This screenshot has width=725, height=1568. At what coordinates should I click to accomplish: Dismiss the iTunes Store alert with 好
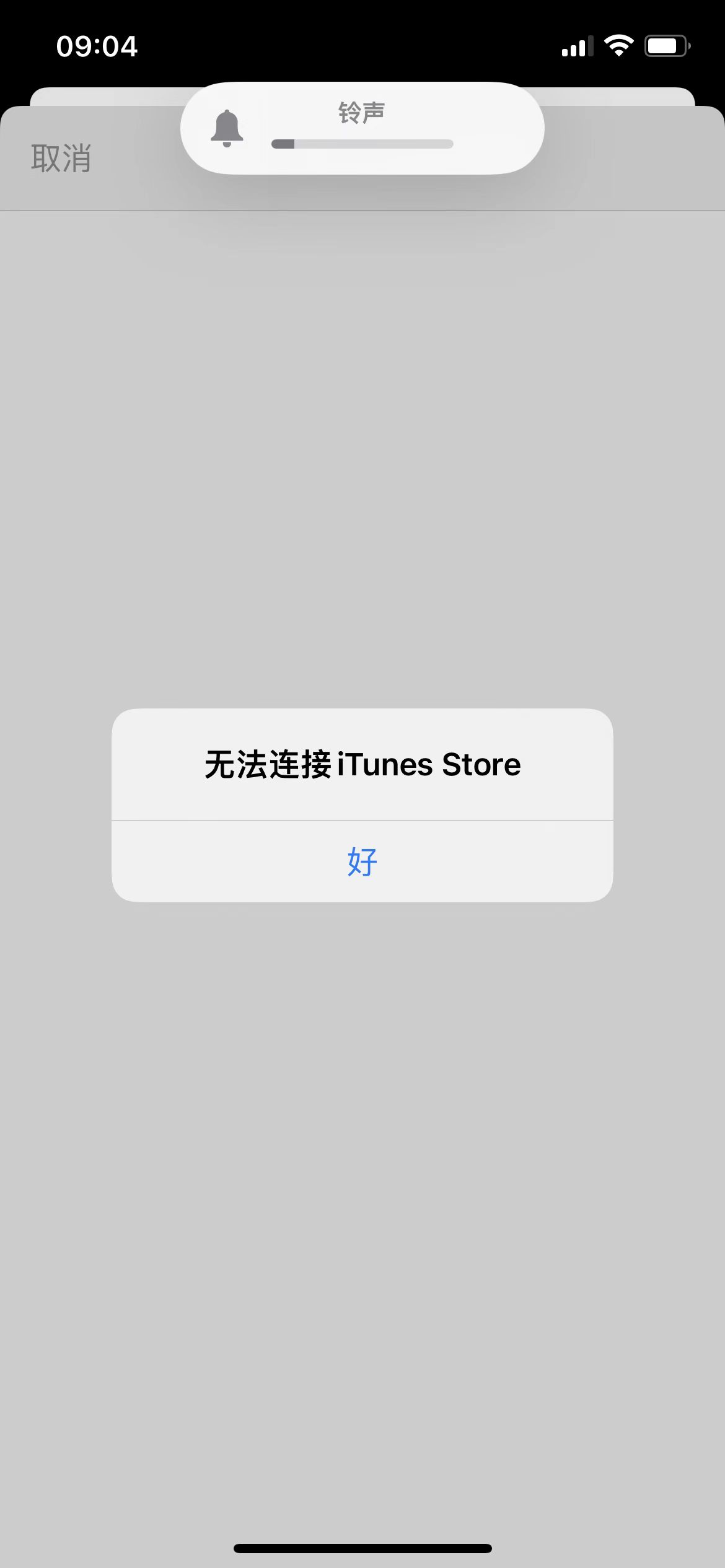(362, 861)
